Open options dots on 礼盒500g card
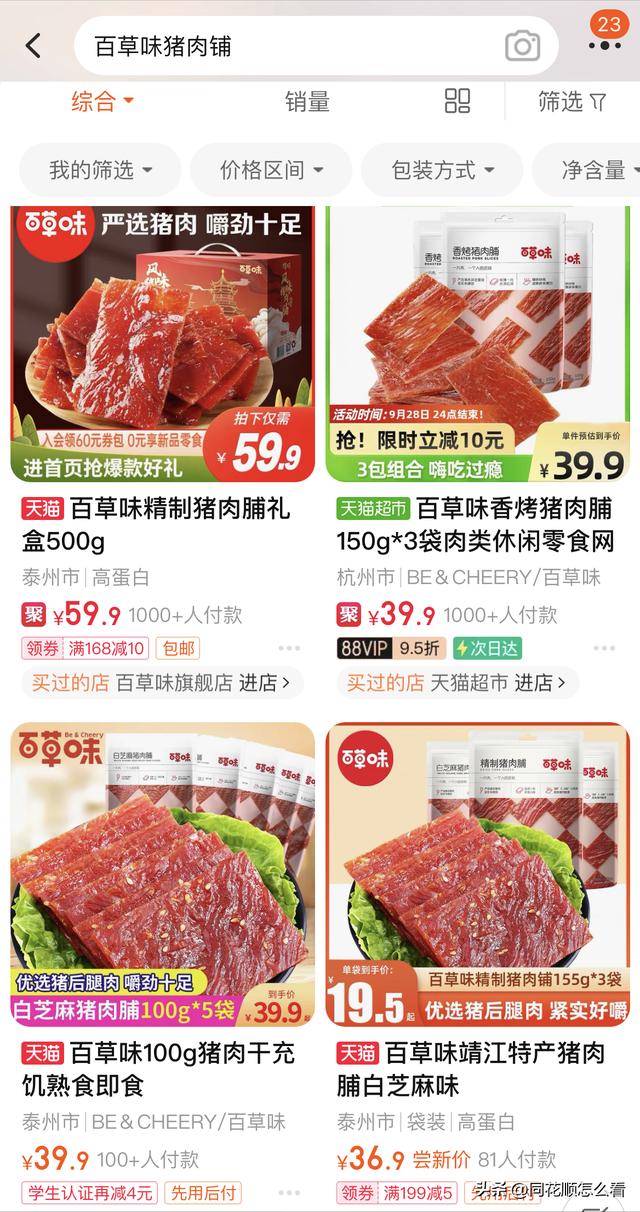The height and width of the screenshot is (1212, 640). click(289, 648)
